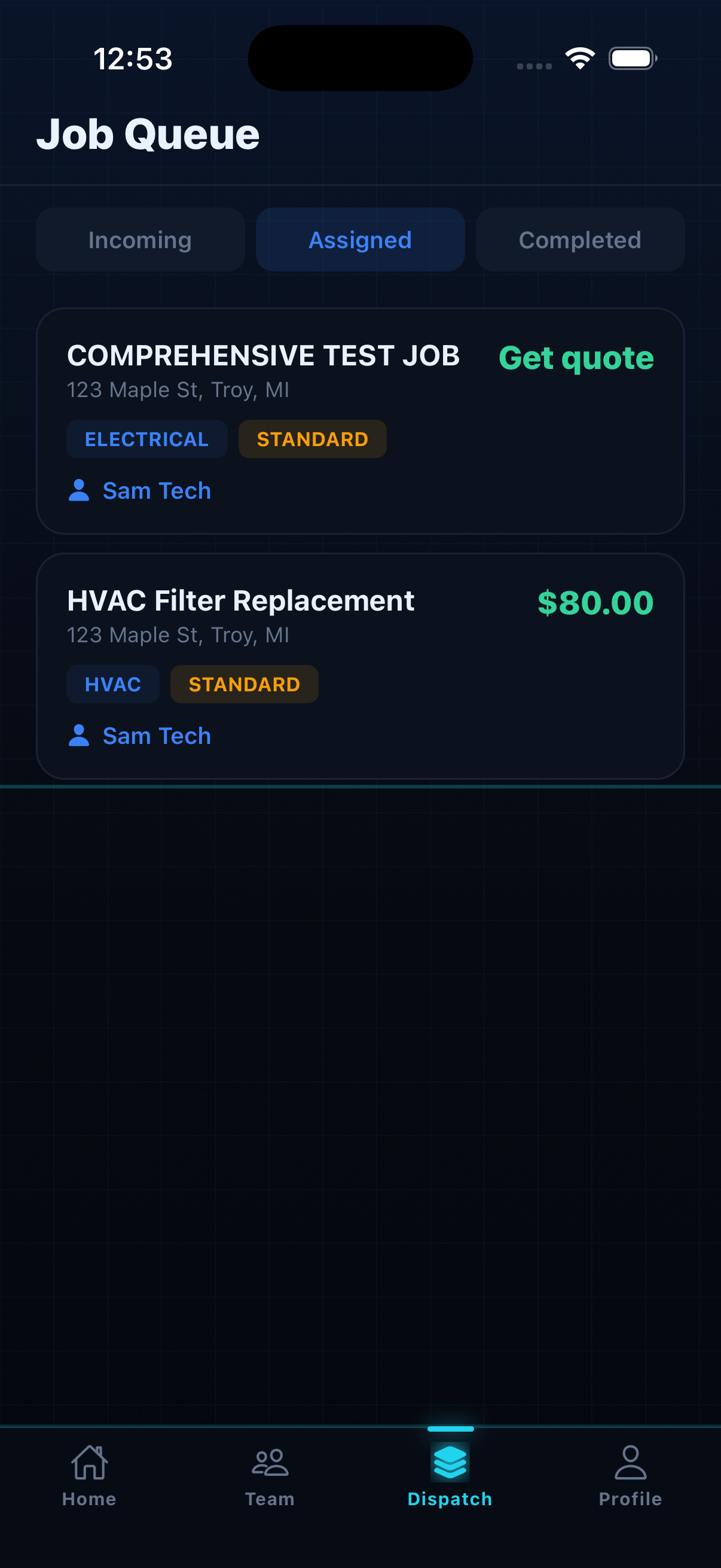
Task: Tap the Dispatch tab
Action: tap(450, 1475)
